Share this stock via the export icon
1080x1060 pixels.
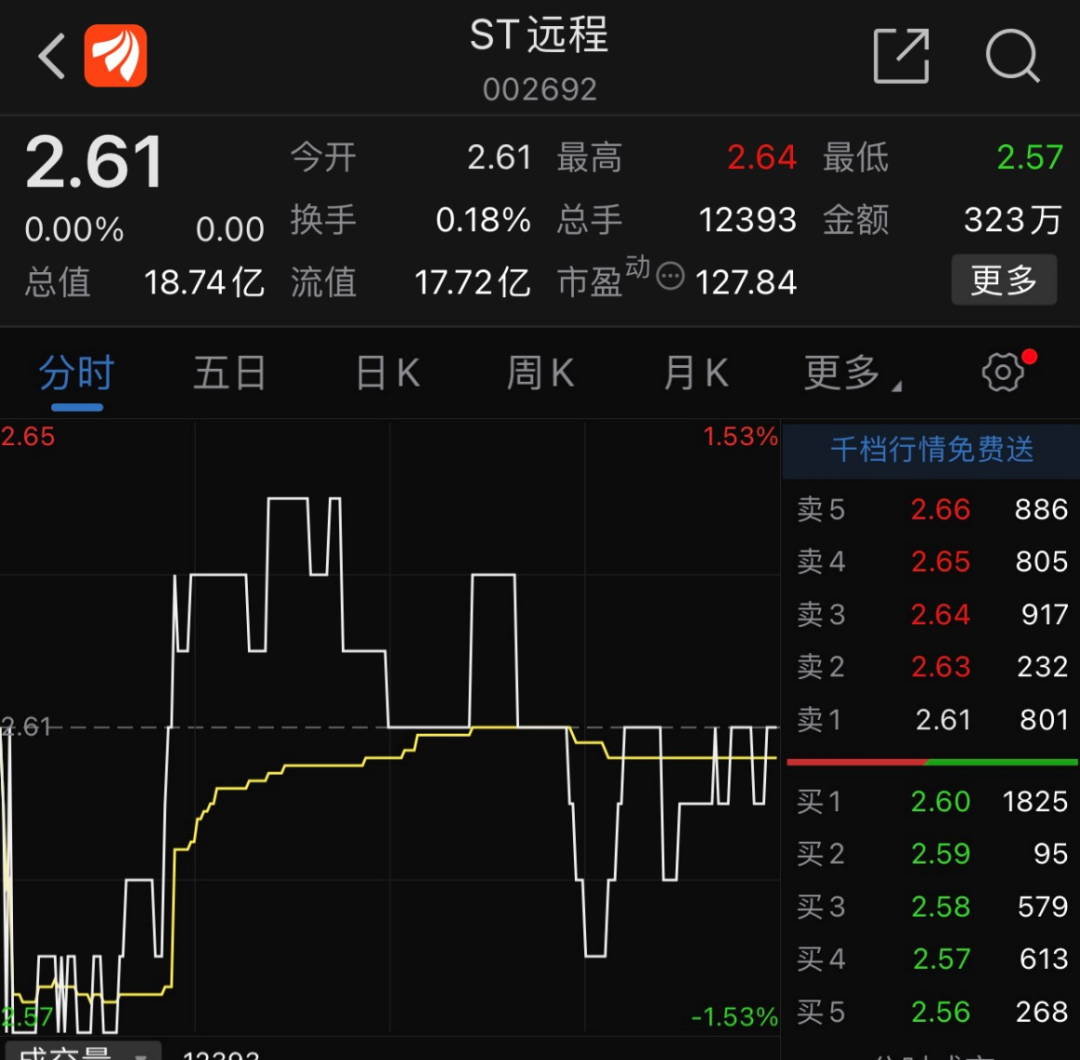[901, 56]
